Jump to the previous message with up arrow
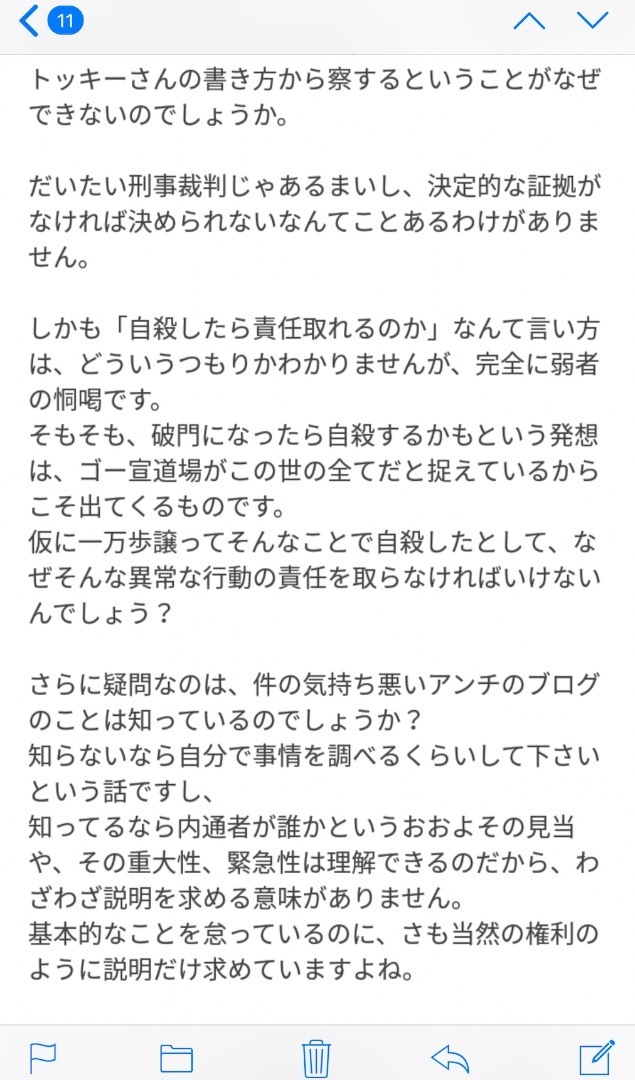Screen dimensions: 635x1080 (x=529, y=21)
